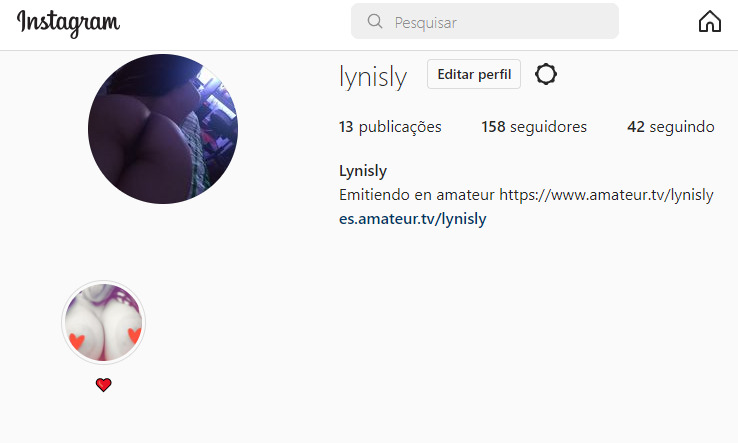View the 158 seguidores list
This screenshot has width=738, height=443.
(x=534, y=127)
